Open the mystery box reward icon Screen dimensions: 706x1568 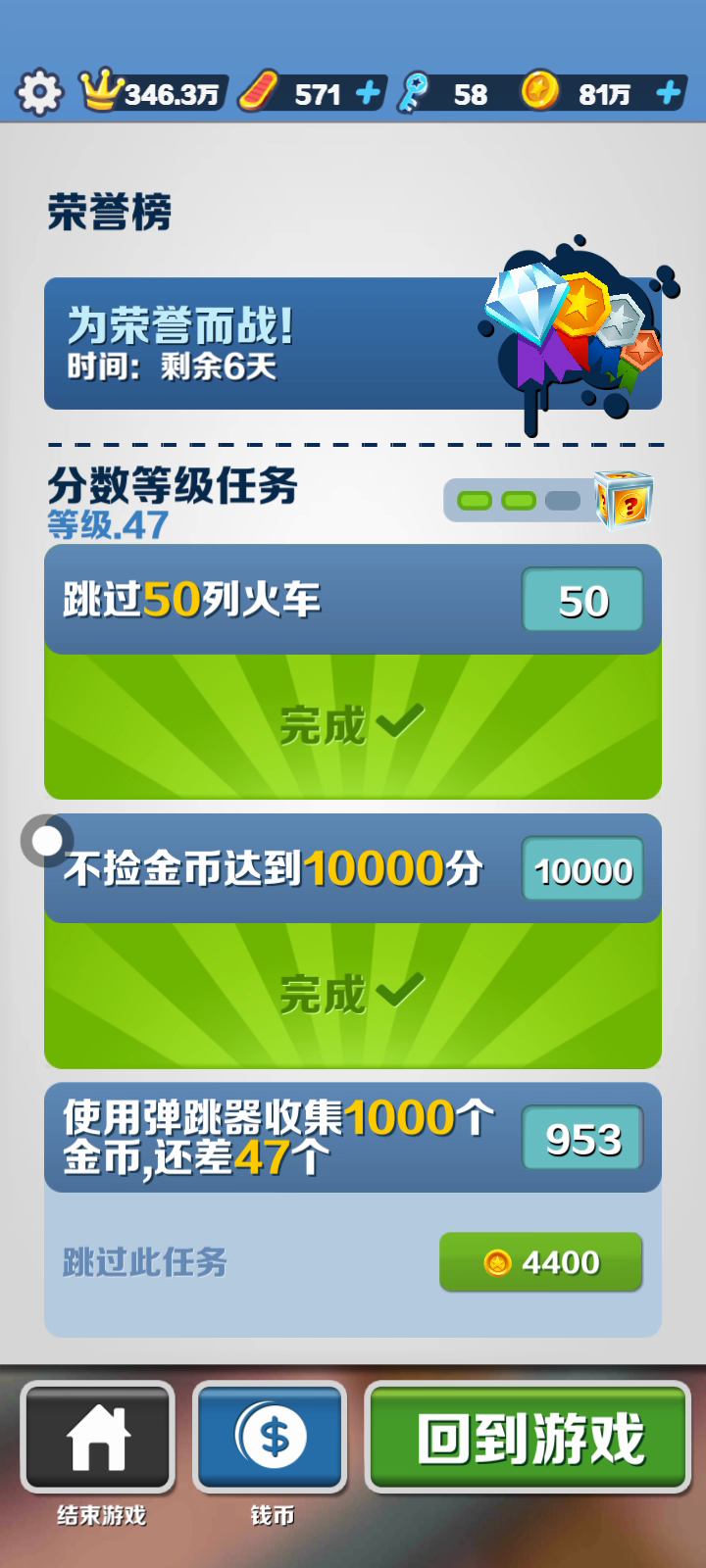[x=626, y=501]
